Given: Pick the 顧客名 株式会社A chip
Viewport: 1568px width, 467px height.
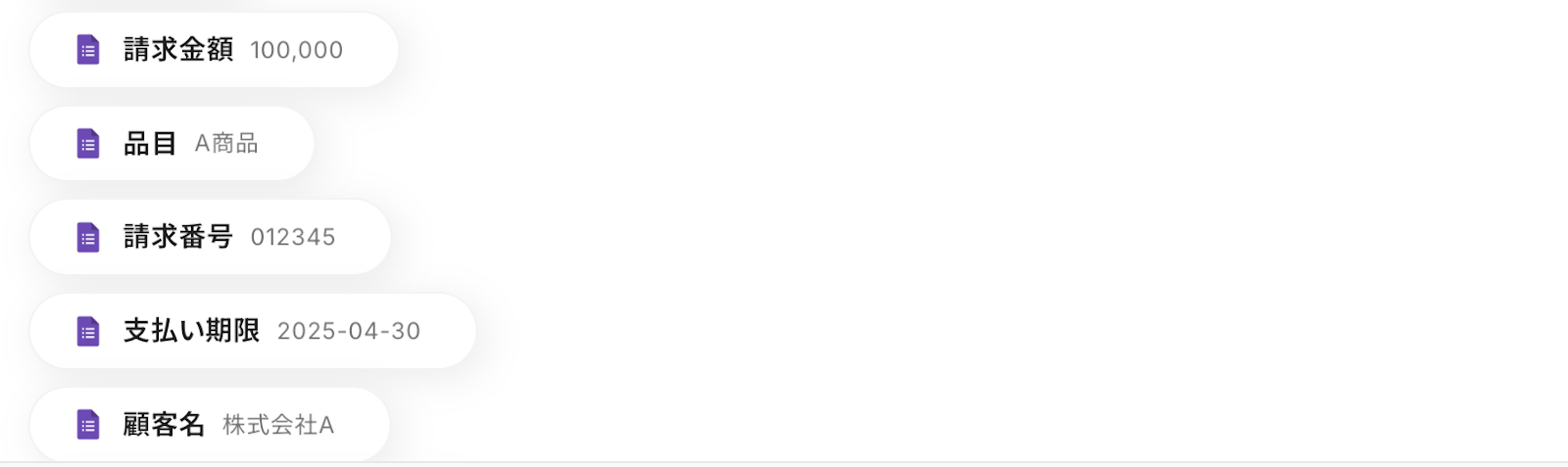Looking at the screenshot, I should click(x=209, y=425).
